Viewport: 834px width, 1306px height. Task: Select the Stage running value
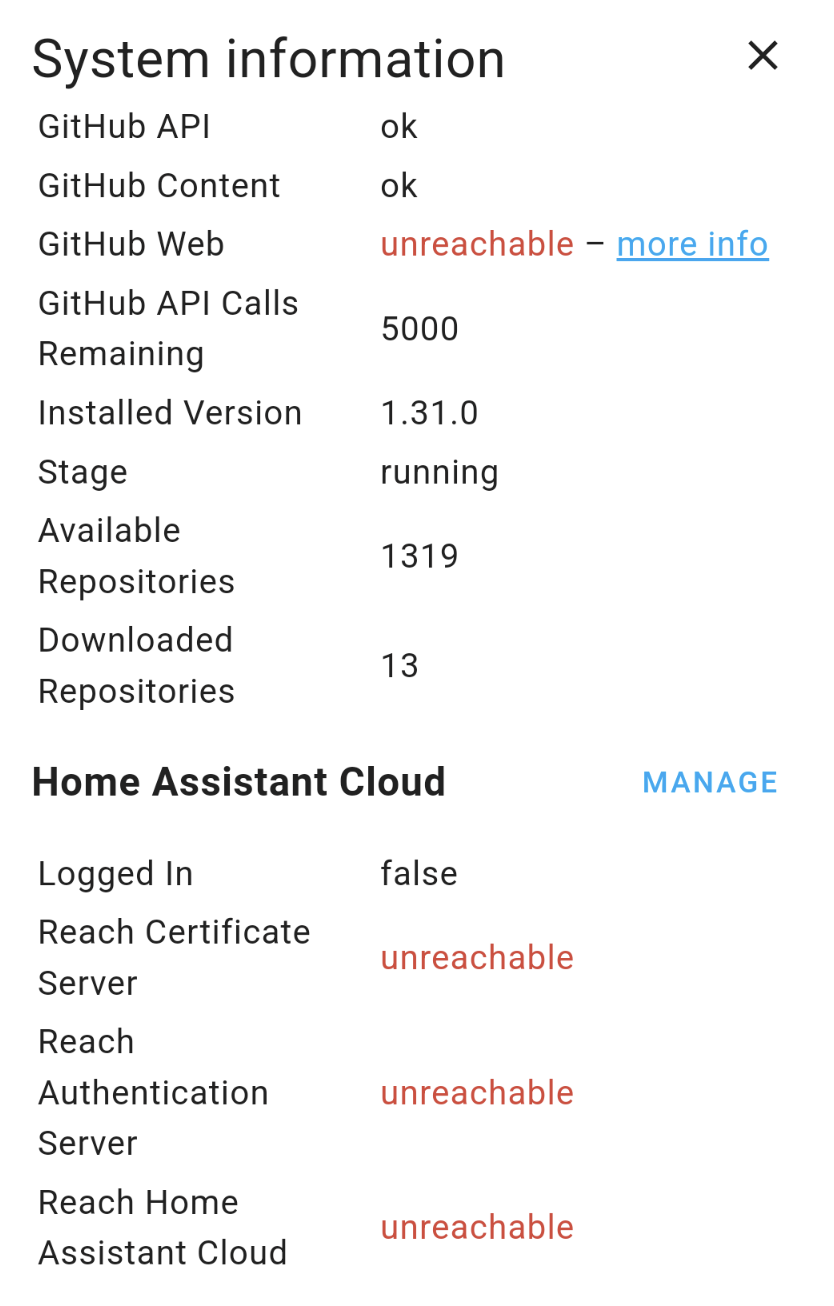tap(439, 471)
